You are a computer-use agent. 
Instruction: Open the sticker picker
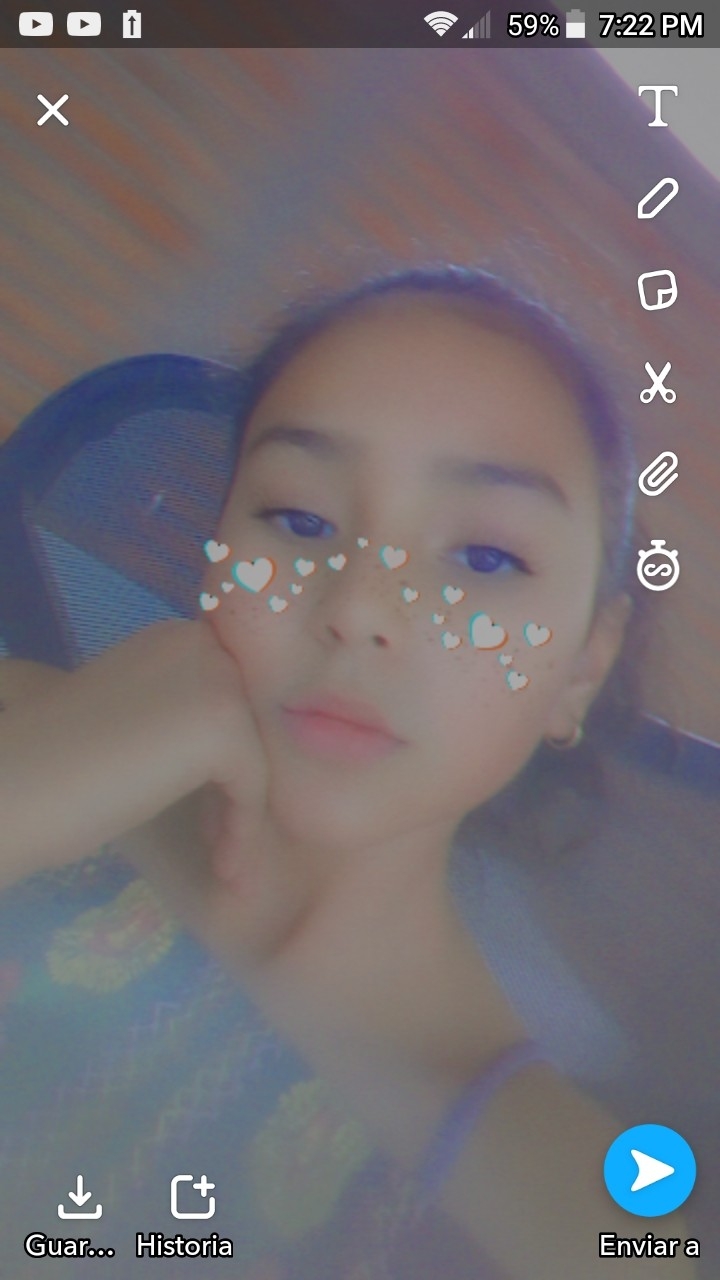(658, 290)
